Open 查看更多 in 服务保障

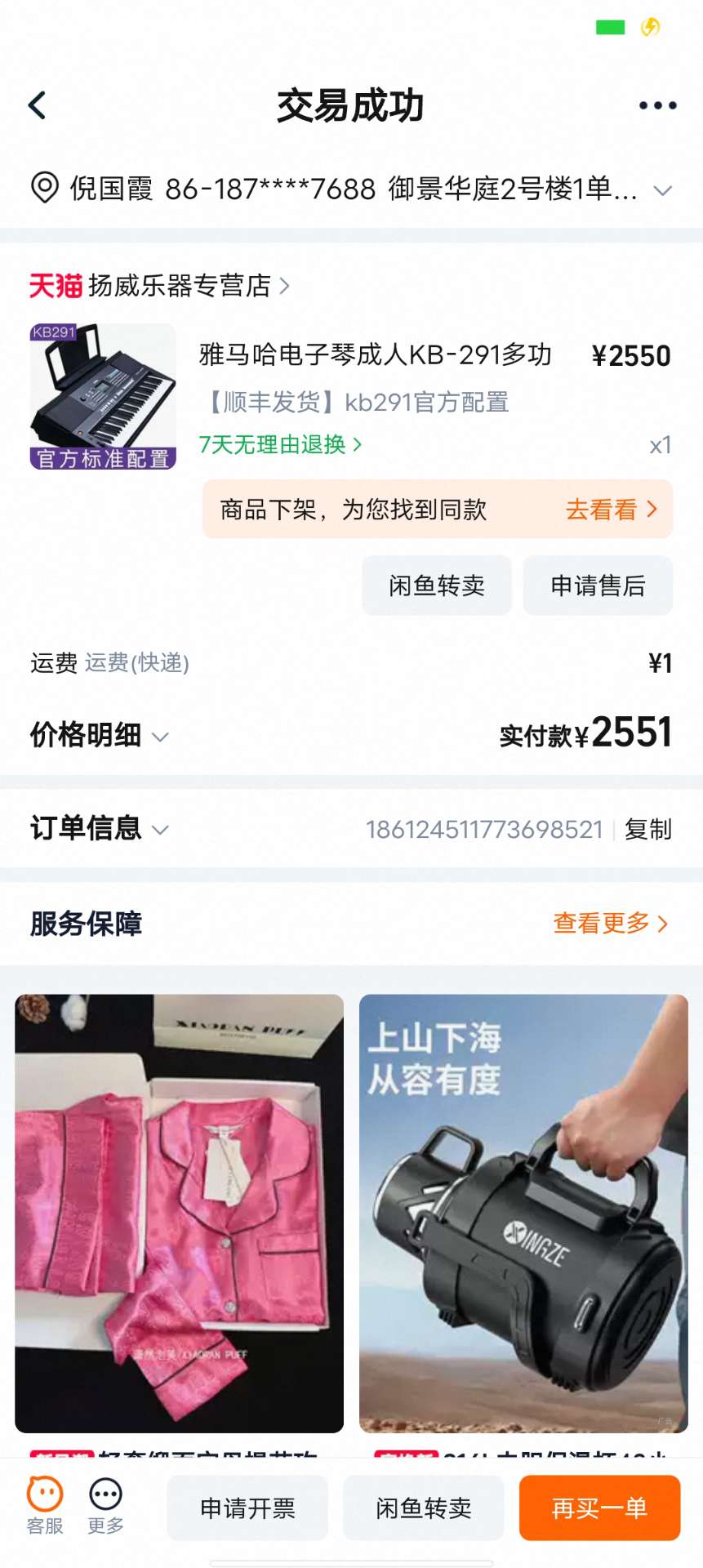click(610, 924)
